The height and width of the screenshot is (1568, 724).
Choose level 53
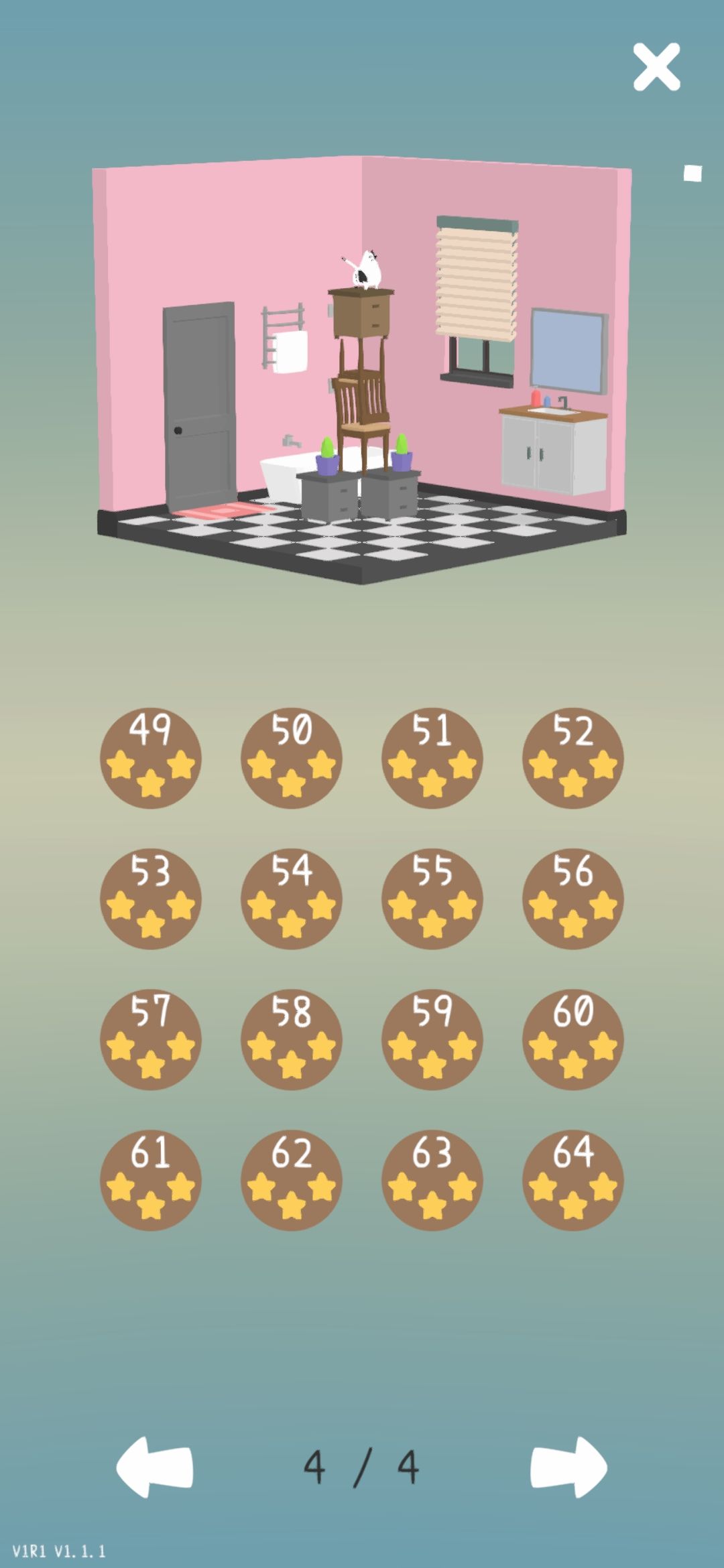coord(151,899)
